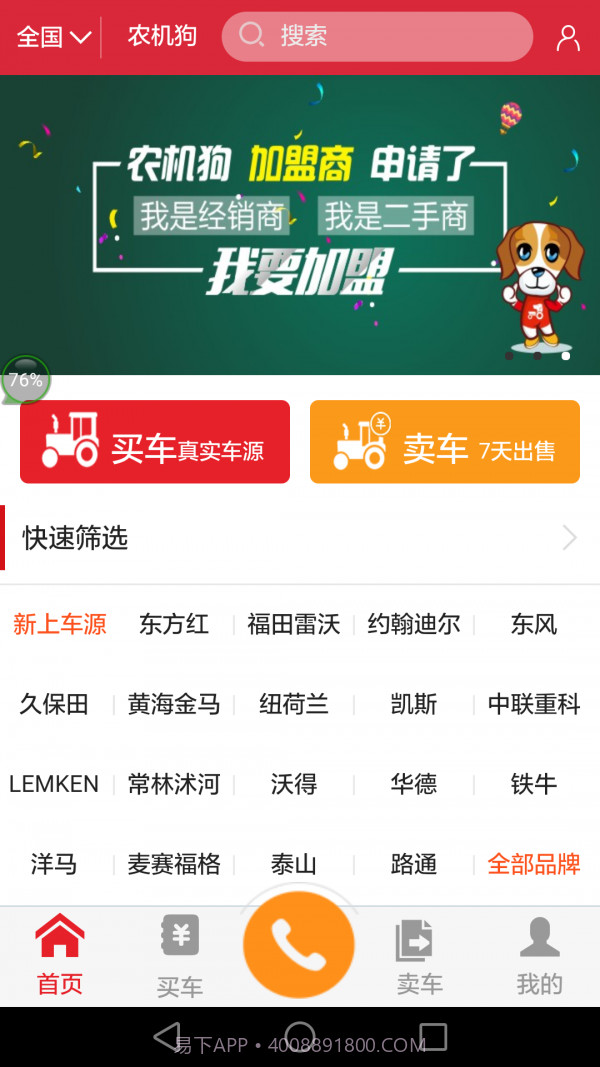Switch to the 买车 bottom tab
This screenshot has height=1067, width=600.
click(180, 957)
